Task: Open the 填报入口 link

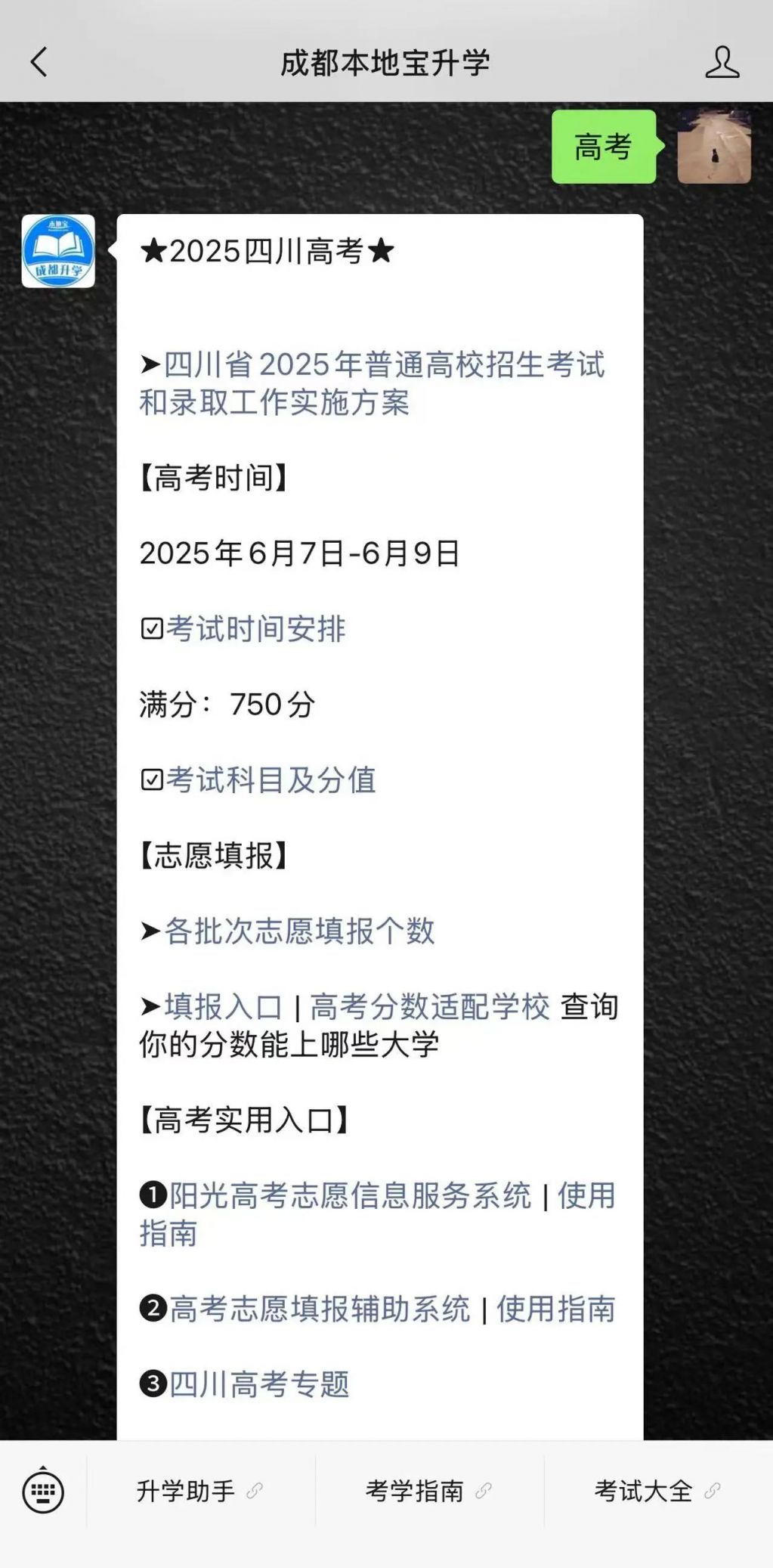Action: point(224,1007)
